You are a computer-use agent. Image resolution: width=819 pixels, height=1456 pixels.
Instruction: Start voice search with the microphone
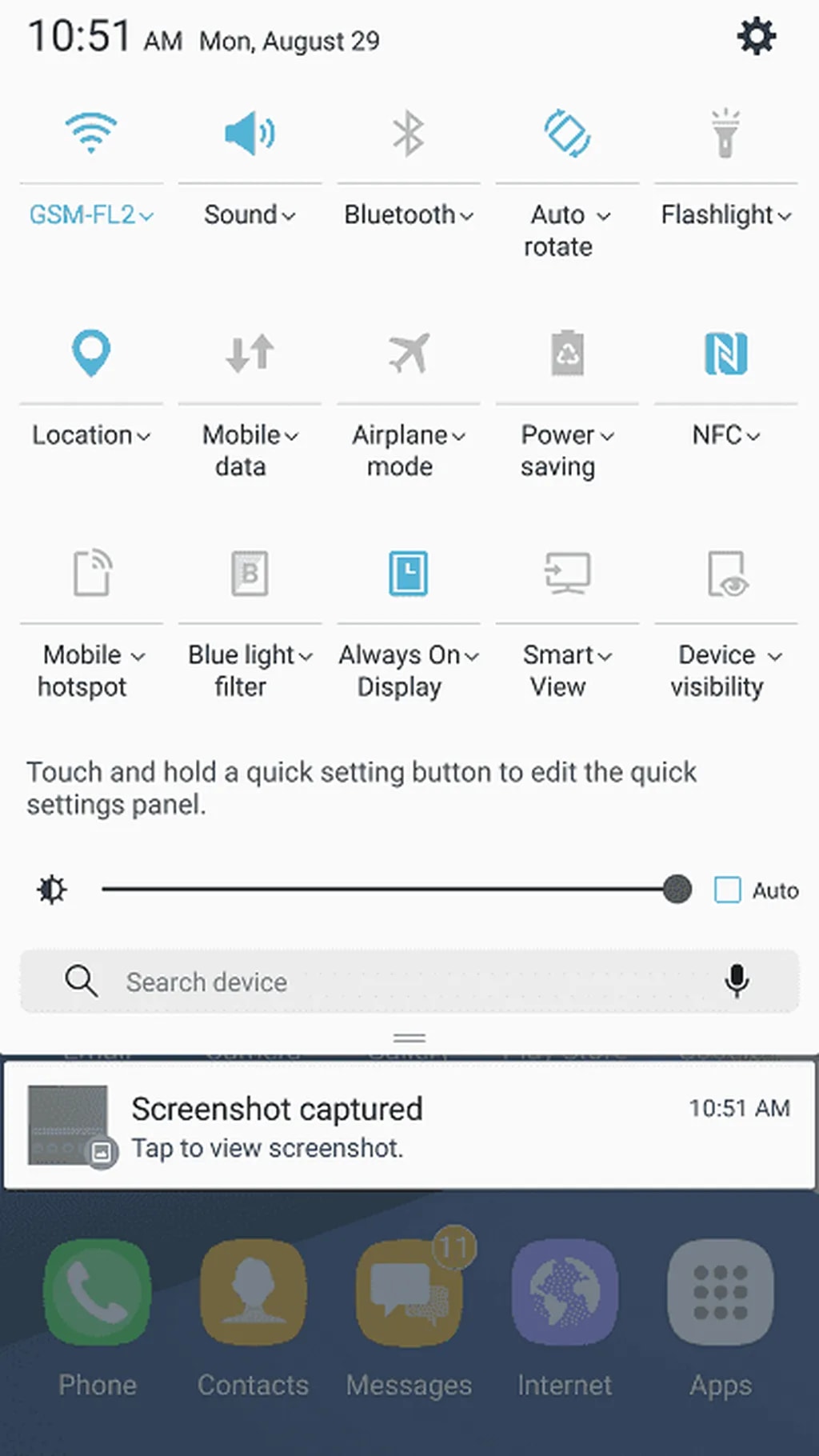[737, 981]
